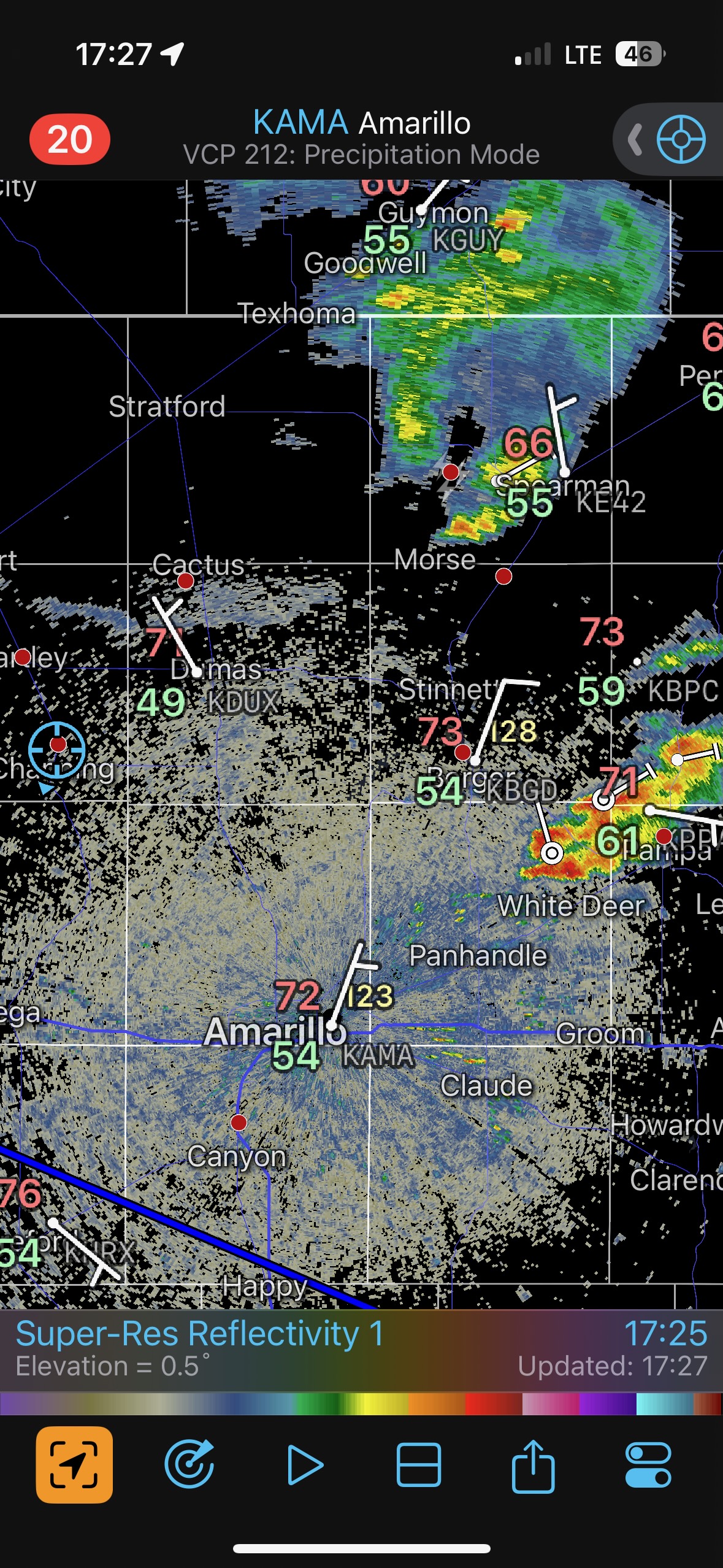
Task: Toggle the orange location tracking button
Action: (x=74, y=1464)
